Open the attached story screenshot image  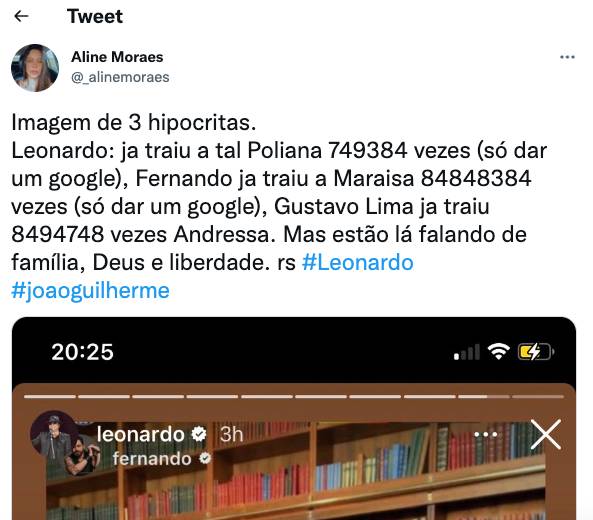294,418
